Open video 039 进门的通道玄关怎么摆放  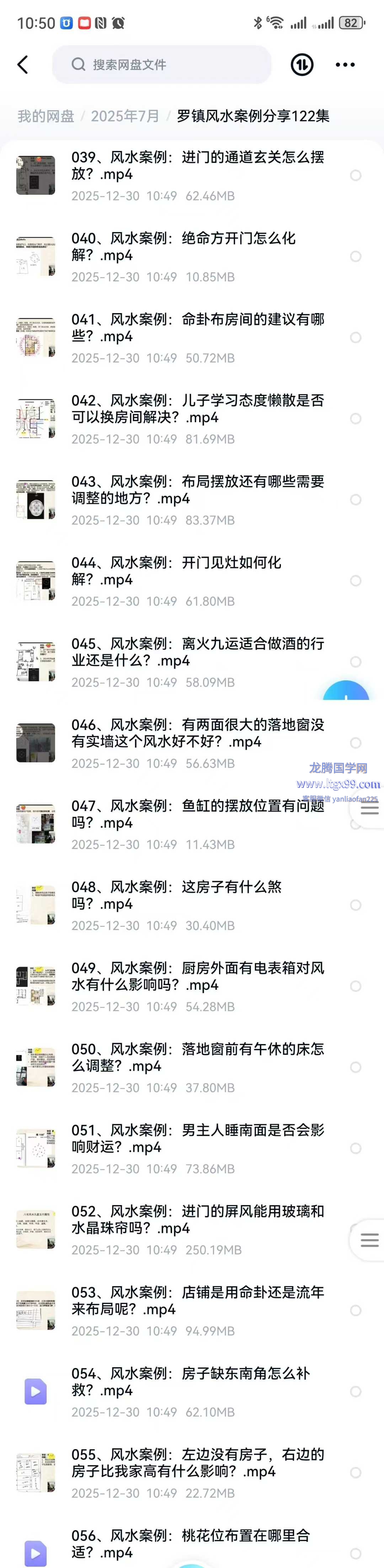click(x=197, y=166)
